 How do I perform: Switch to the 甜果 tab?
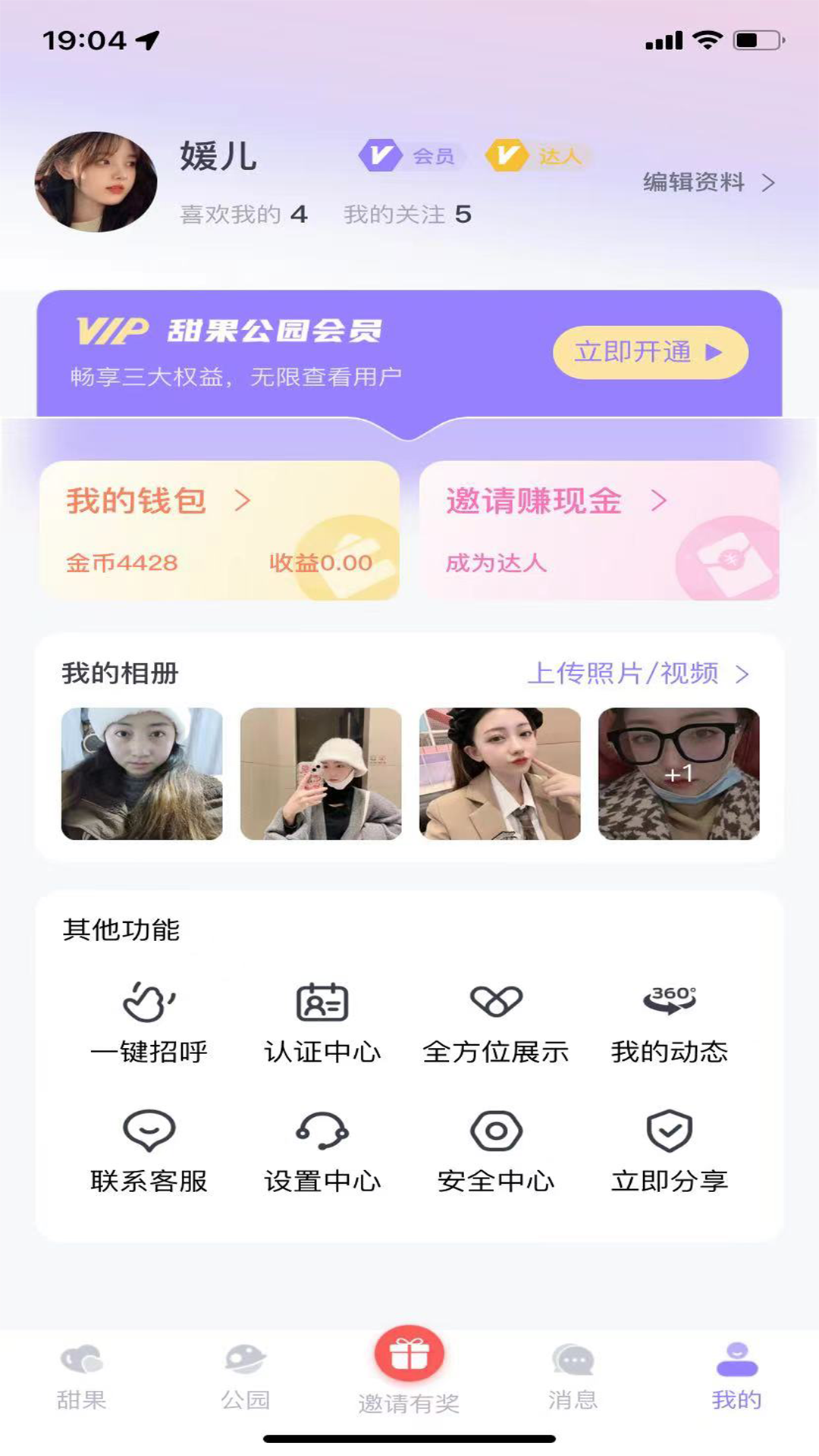(x=81, y=1376)
